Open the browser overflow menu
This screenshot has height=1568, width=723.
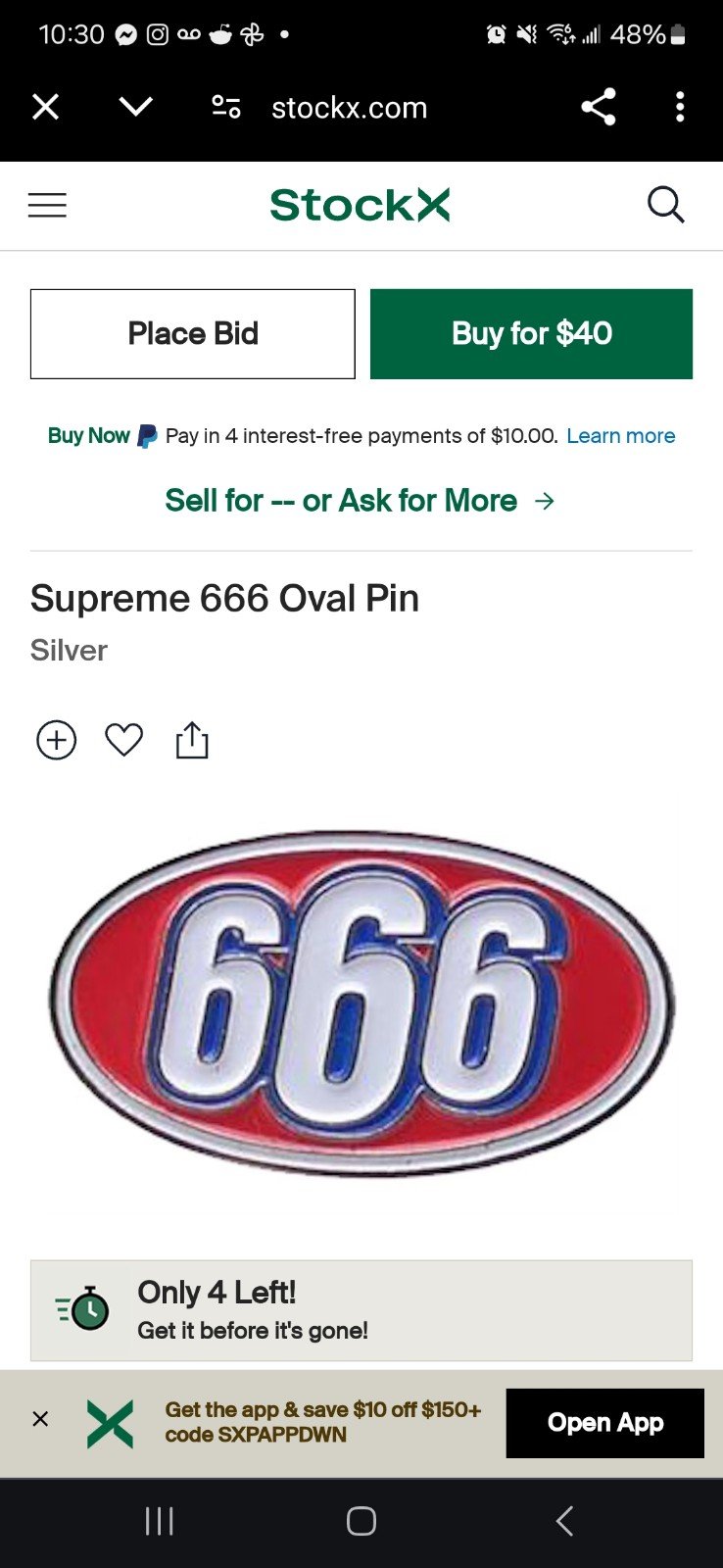tap(680, 107)
